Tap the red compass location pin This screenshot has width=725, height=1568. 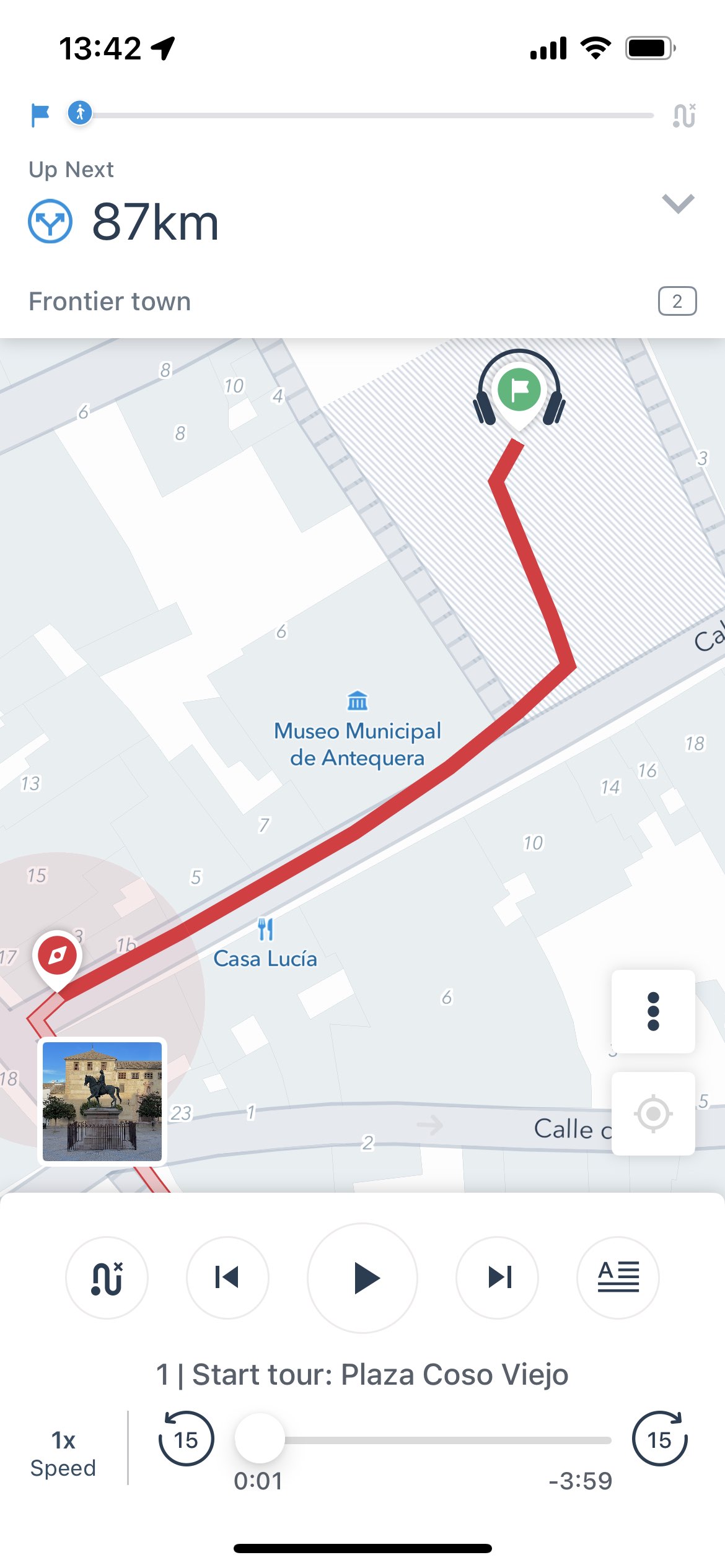point(58,956)
